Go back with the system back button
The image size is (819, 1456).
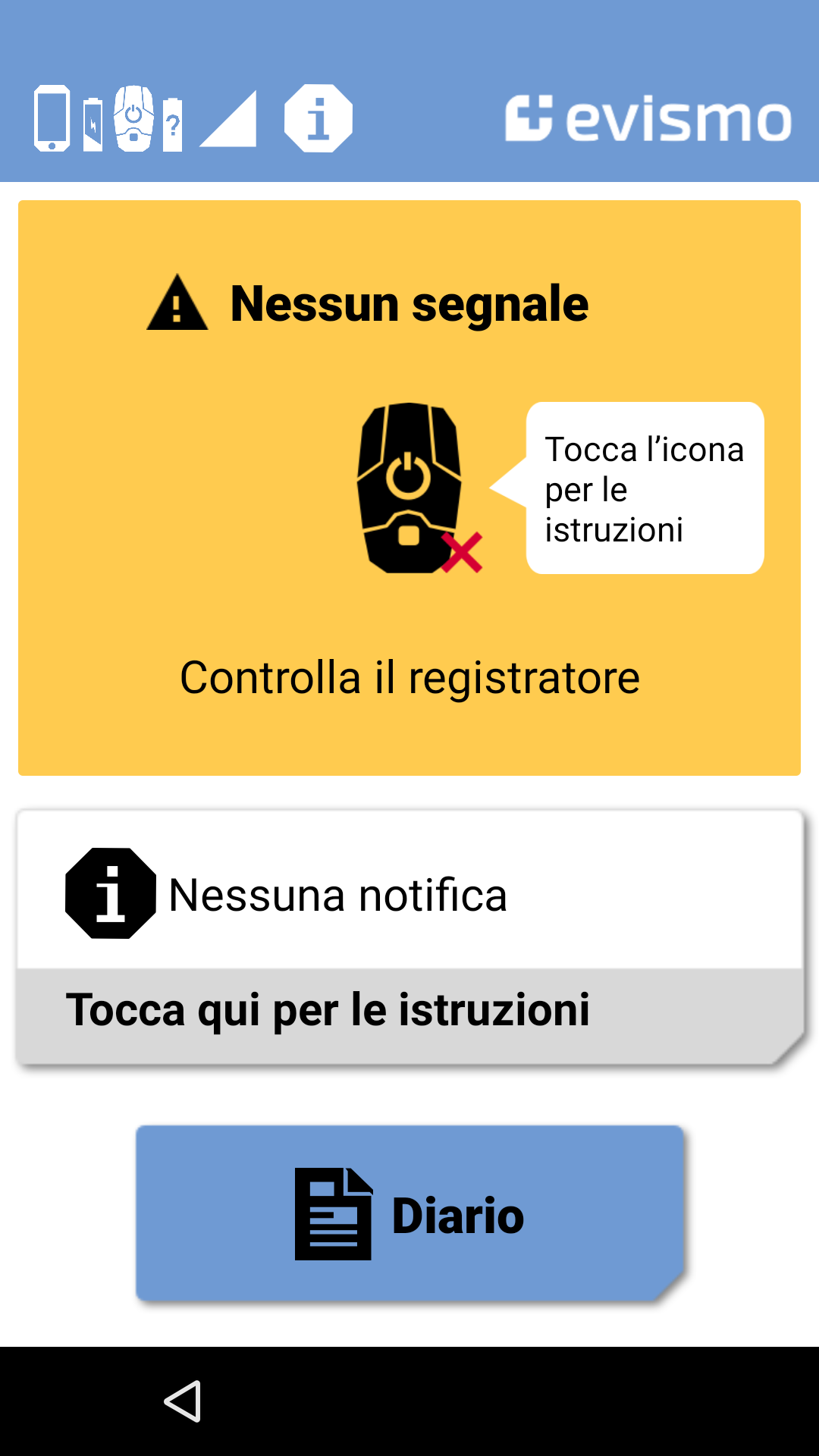click(x=183, y=1401)
